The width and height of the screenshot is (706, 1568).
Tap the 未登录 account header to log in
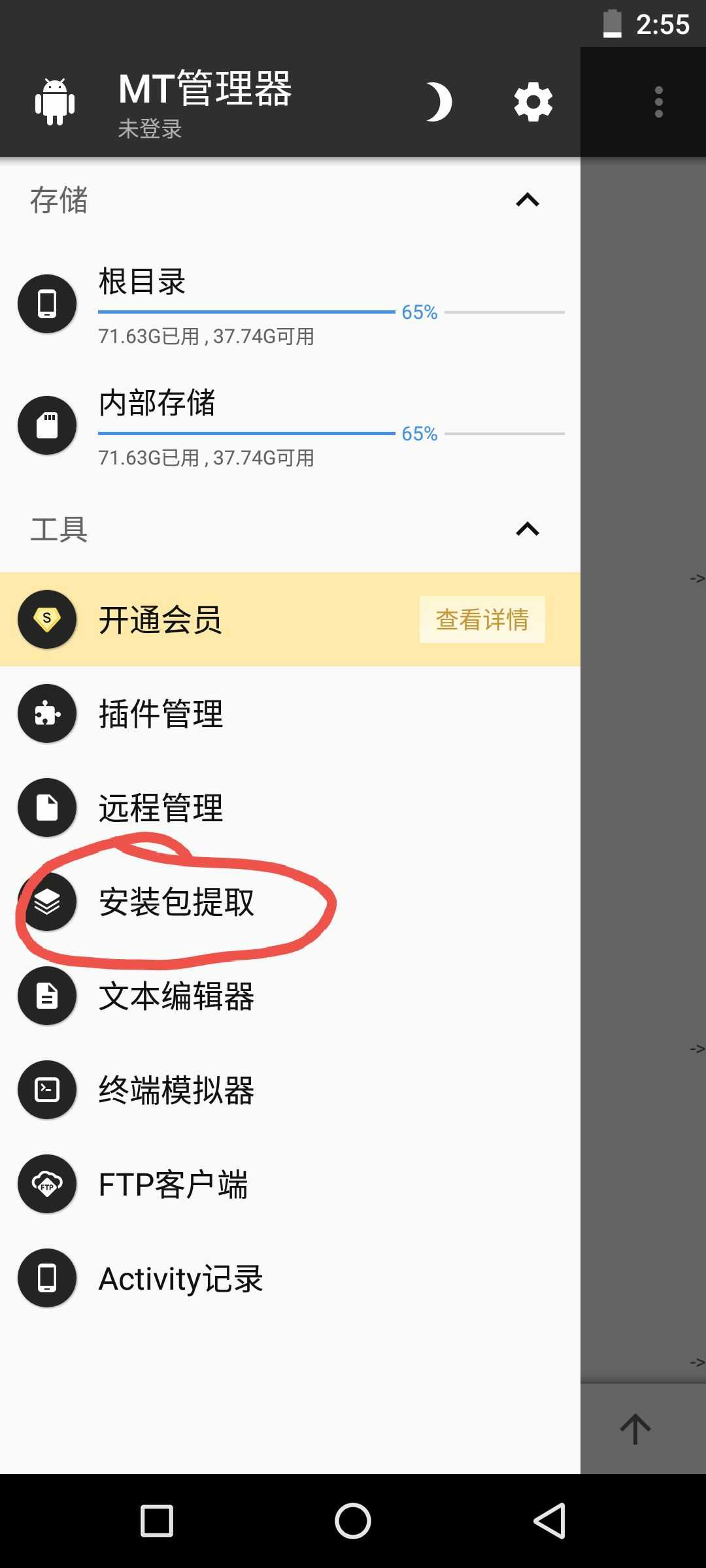pyautogui.click(x=150, y=129)
